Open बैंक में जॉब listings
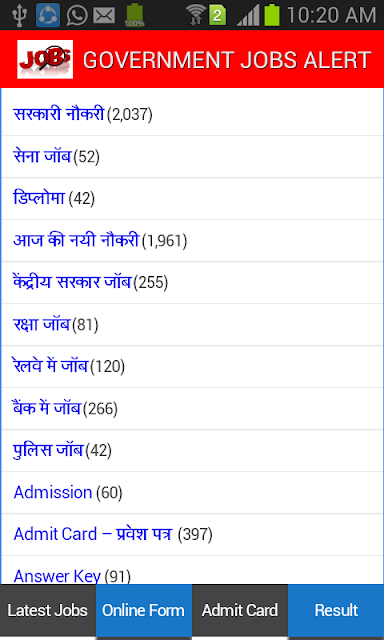The width and height of the screenshot is (384, 640). click(x=47, y=408)
